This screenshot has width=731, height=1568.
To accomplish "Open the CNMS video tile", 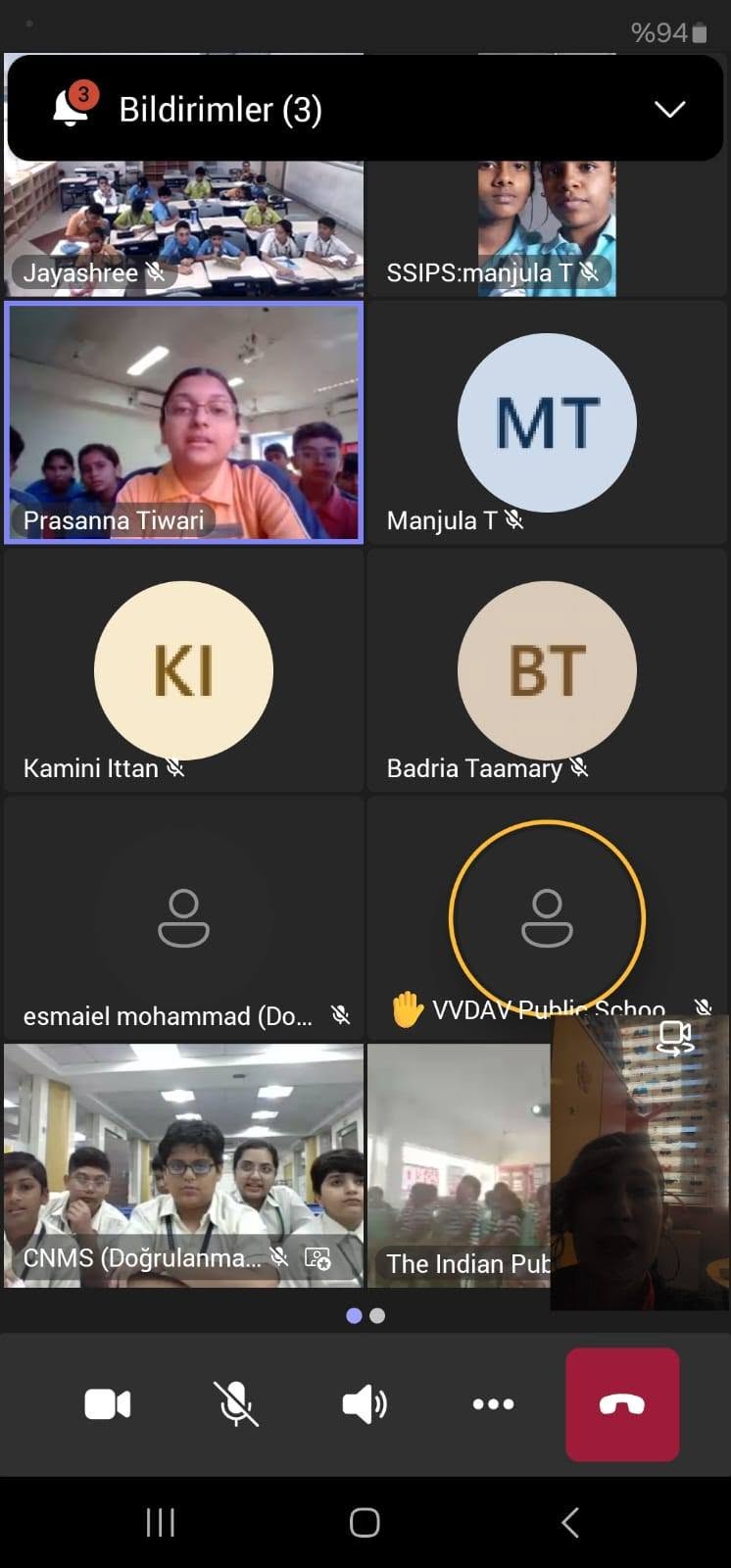I will [183, 1165].
